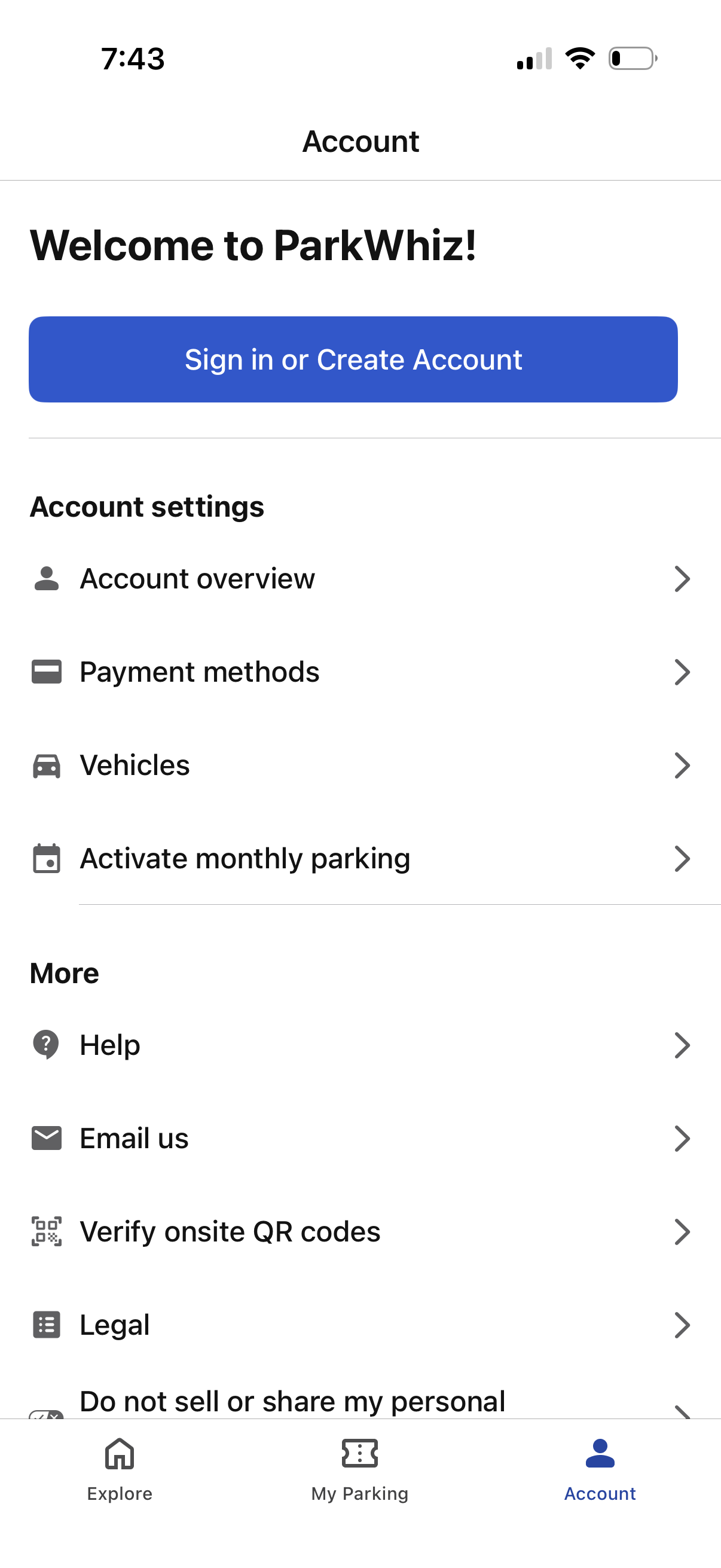
Task: Select the Account overview person icon
Action: pyautogui.click(x=45, y=579)
